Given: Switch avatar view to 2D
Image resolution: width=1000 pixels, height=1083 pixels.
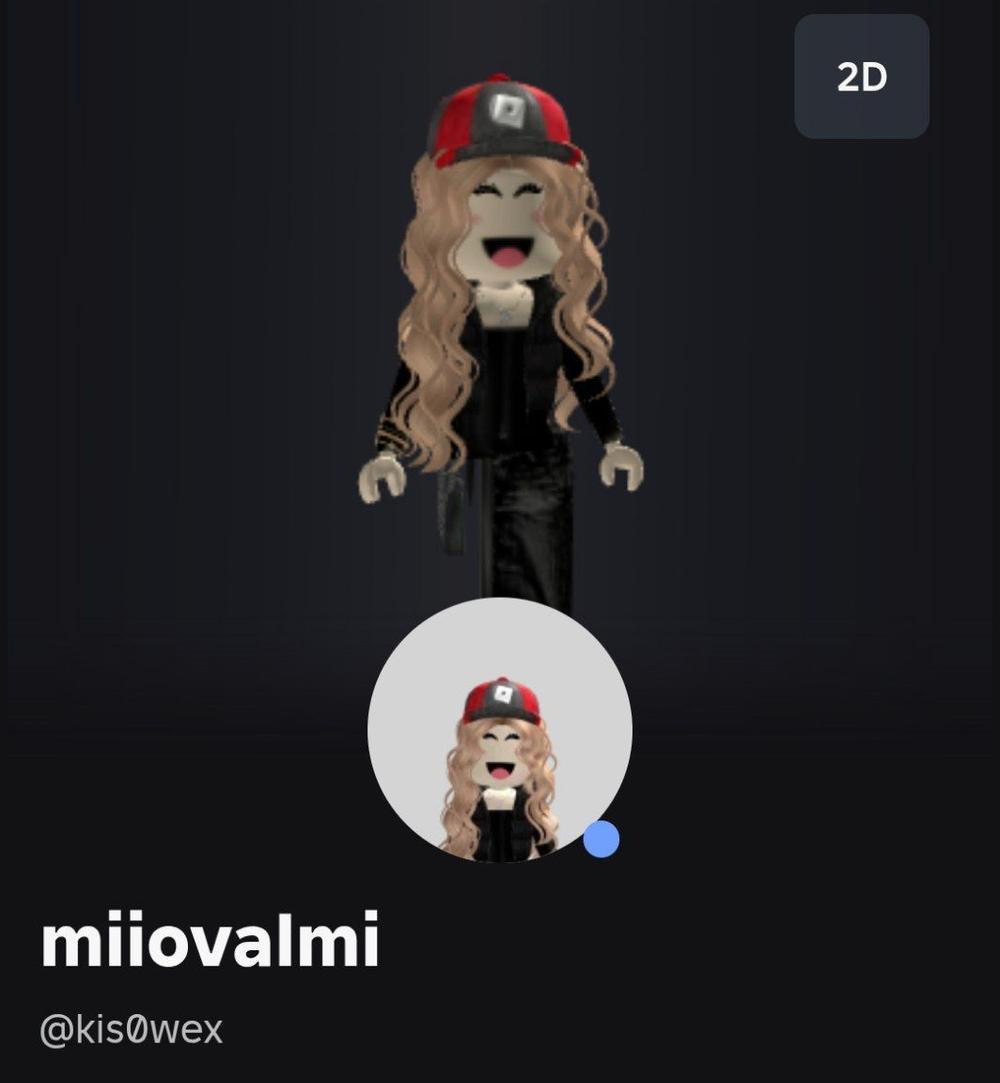Looking at the screenshot, I should (861, 77).
